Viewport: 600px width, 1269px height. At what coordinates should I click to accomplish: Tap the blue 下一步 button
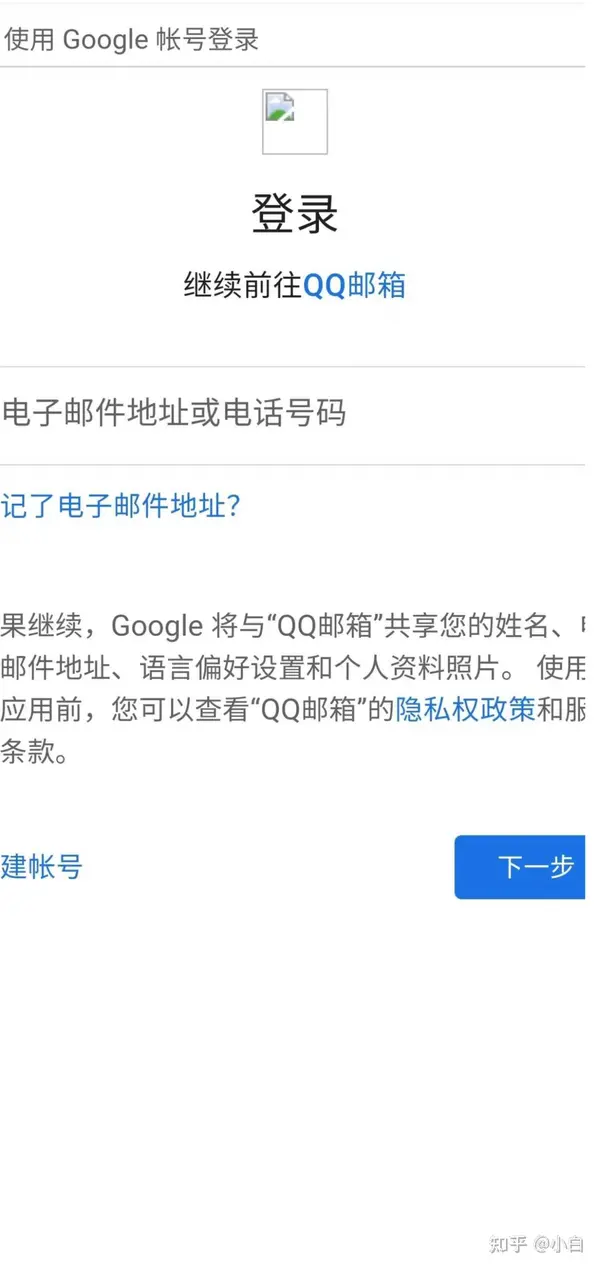(x=521, y=867)
